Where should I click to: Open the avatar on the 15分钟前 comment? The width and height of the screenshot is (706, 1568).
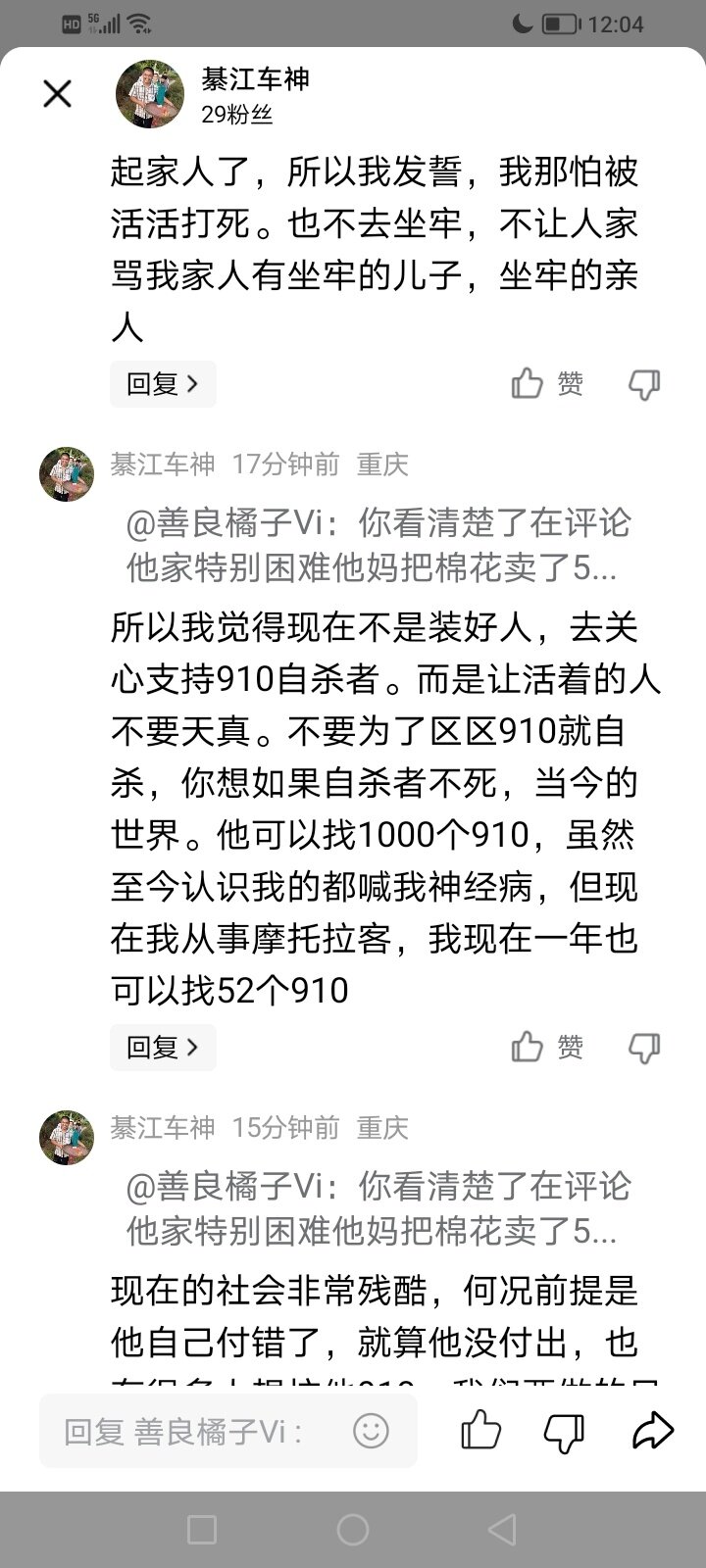coord(67,1138)
